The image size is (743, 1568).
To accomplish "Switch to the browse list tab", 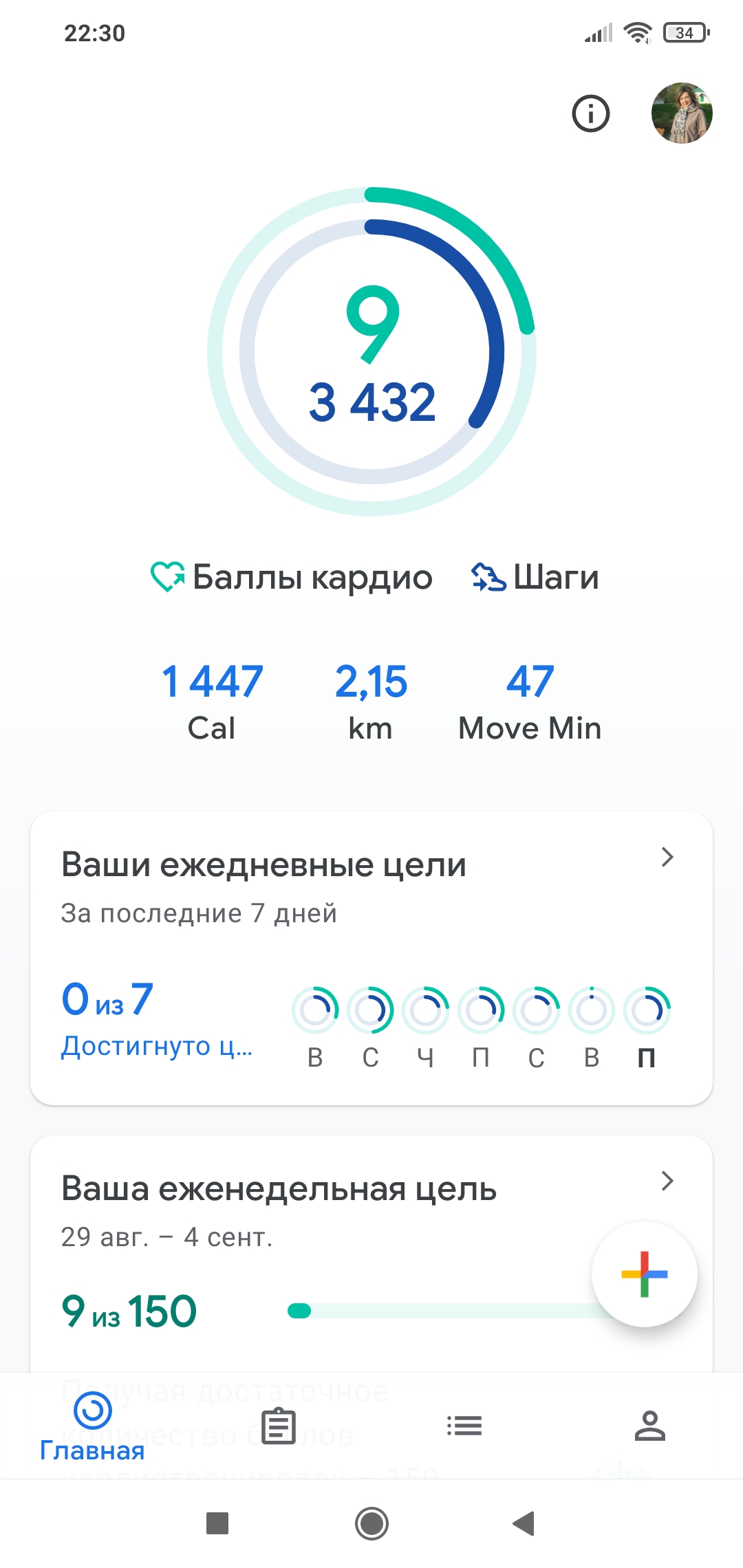I will [x=464, y=1426].
